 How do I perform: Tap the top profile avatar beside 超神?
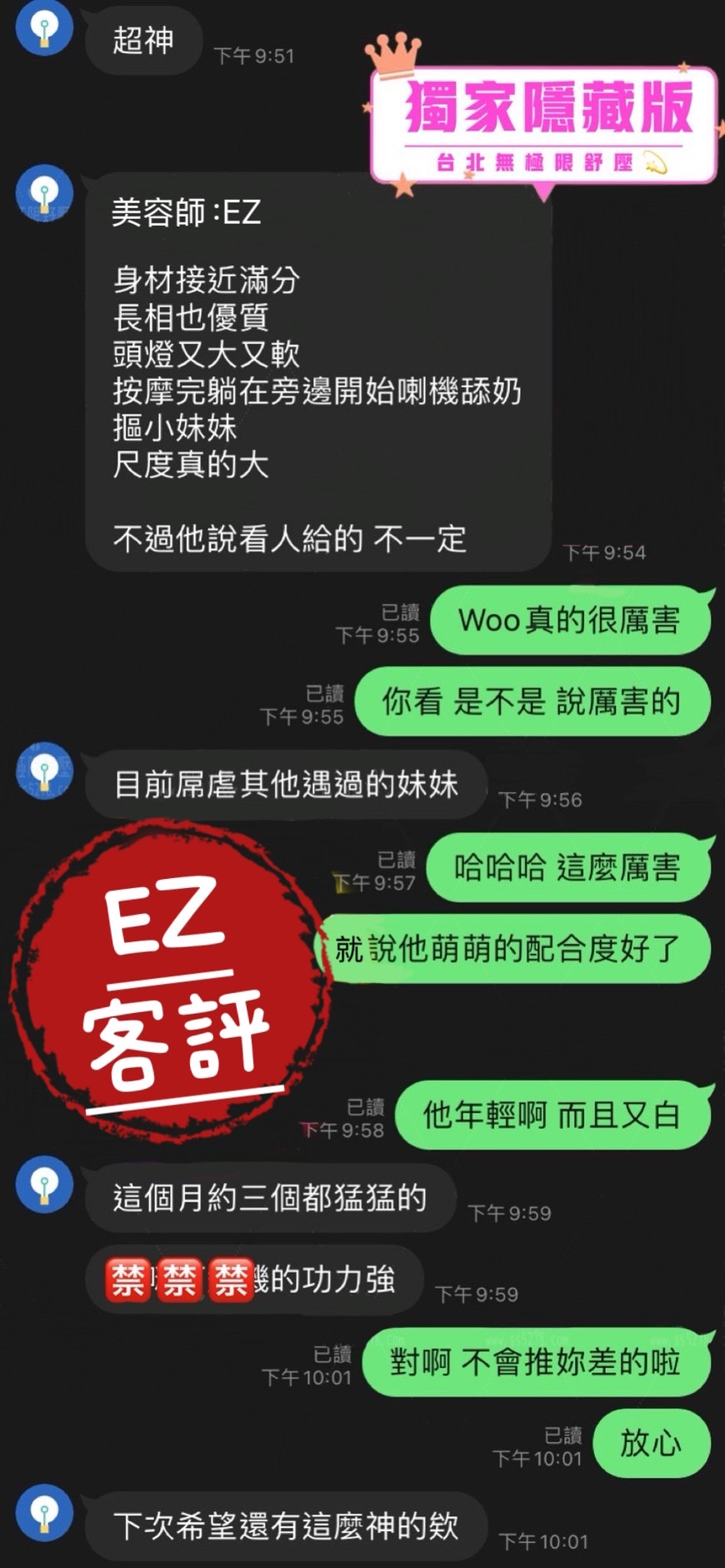pyautogui.click(x=43, y=27)
